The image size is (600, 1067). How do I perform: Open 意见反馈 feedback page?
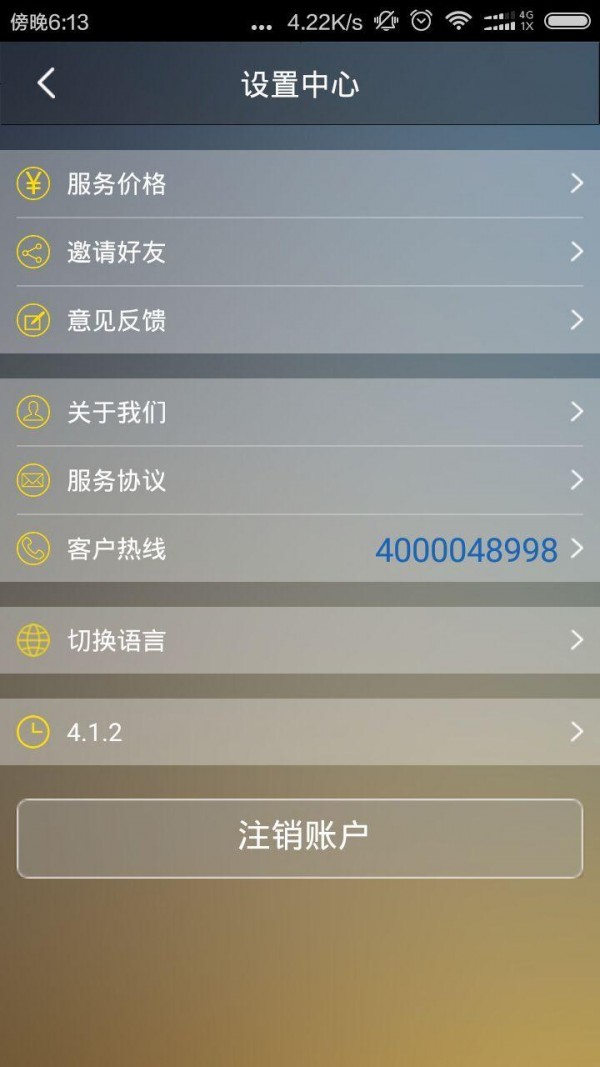300,320
